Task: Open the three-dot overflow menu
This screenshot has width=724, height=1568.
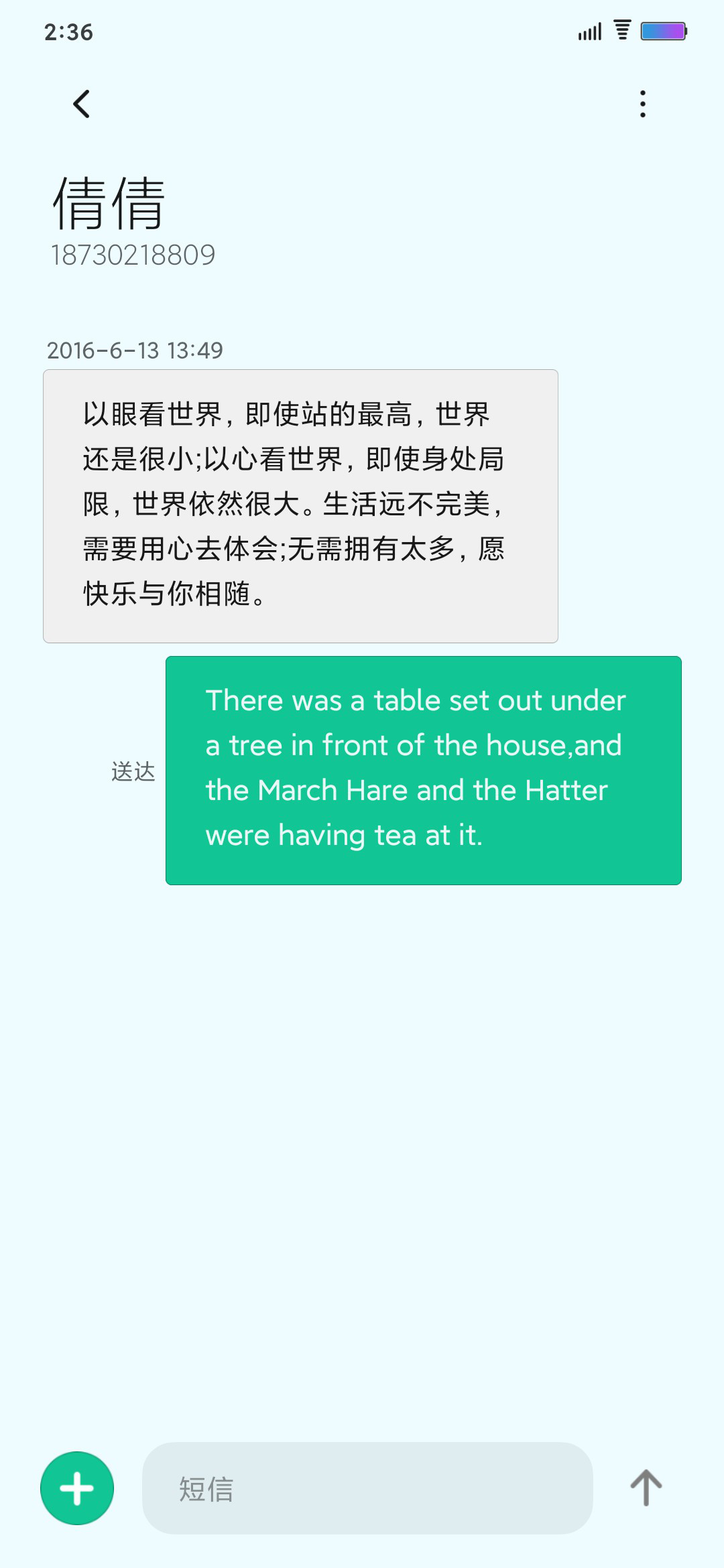Action: (x=643, y=104)
